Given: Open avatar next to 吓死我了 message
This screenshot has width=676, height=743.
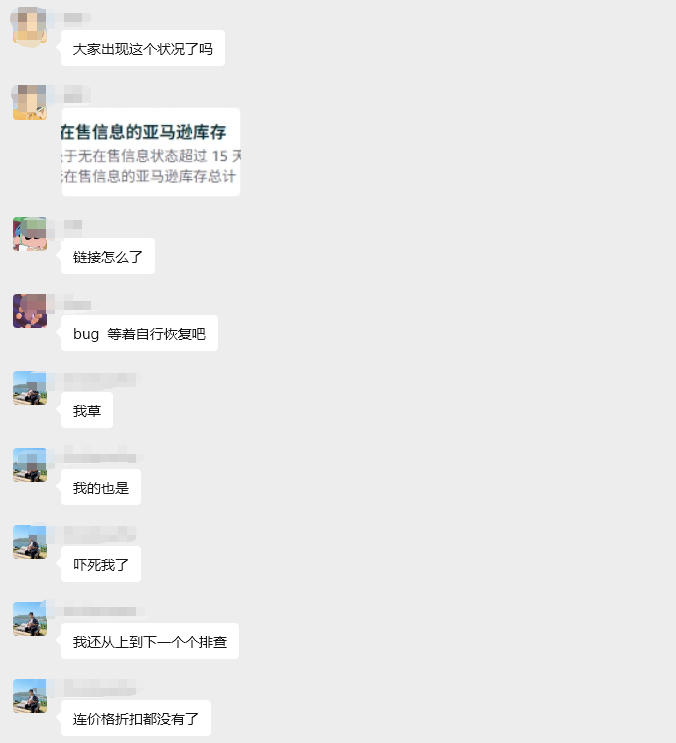Looking at the screenshot, I should pos(30,542).
